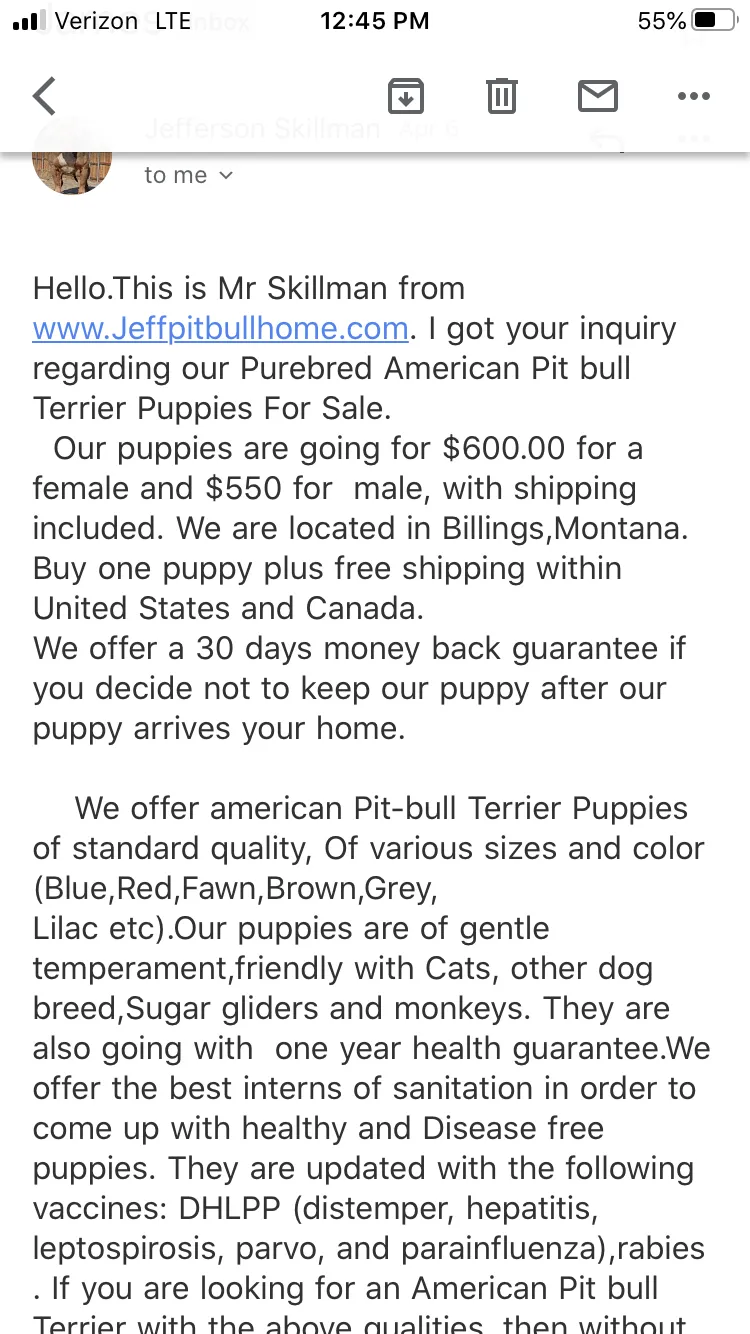The height and width of the screenshot is (1334, 750).
Task: Archive this email
Action: pyautogui.click(x=406, y=96)
